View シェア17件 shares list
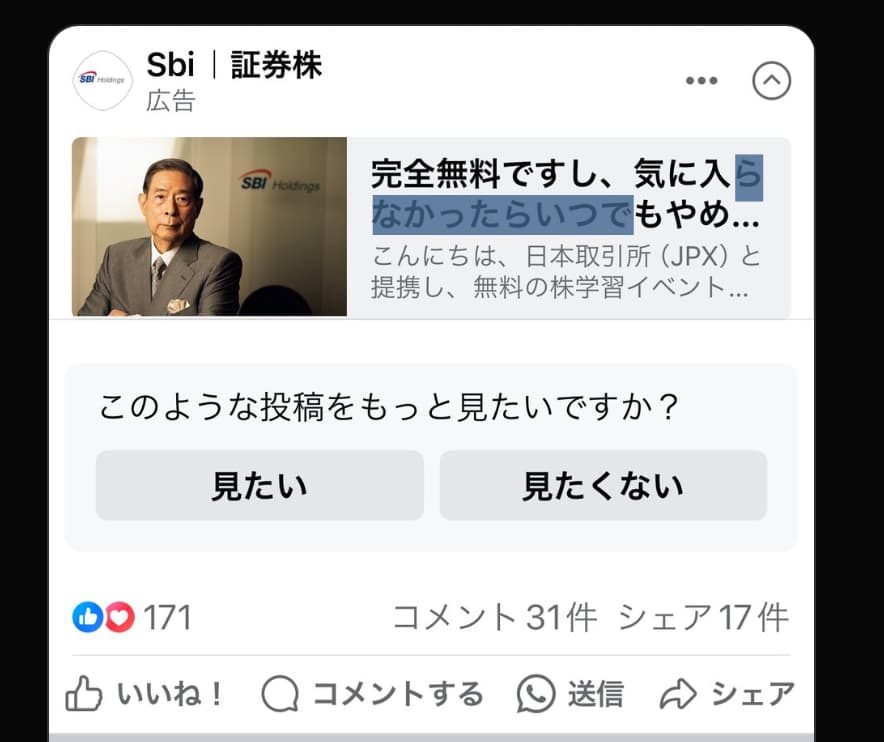This screenshot has width=884, height=742. [703, 617]
